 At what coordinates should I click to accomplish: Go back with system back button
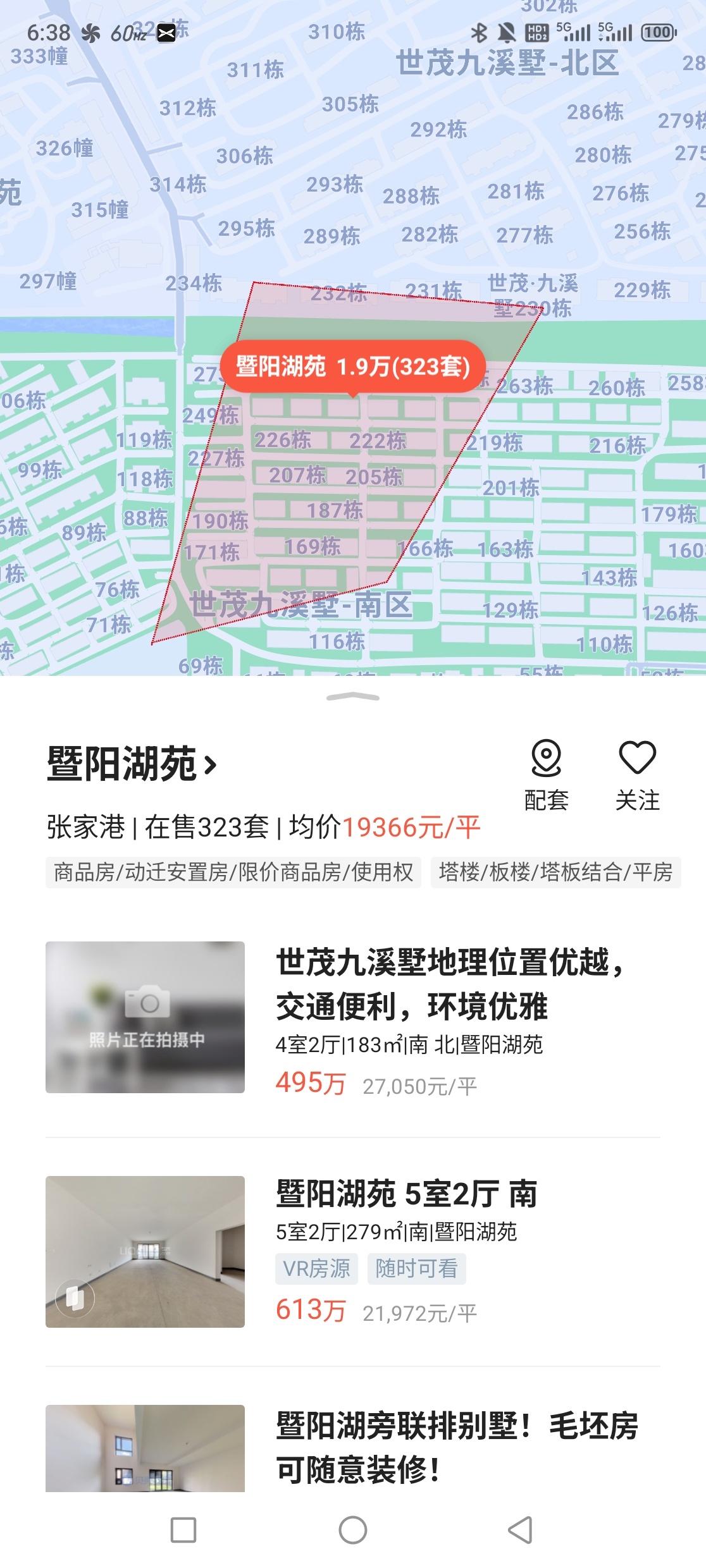tap(520, 1530)
